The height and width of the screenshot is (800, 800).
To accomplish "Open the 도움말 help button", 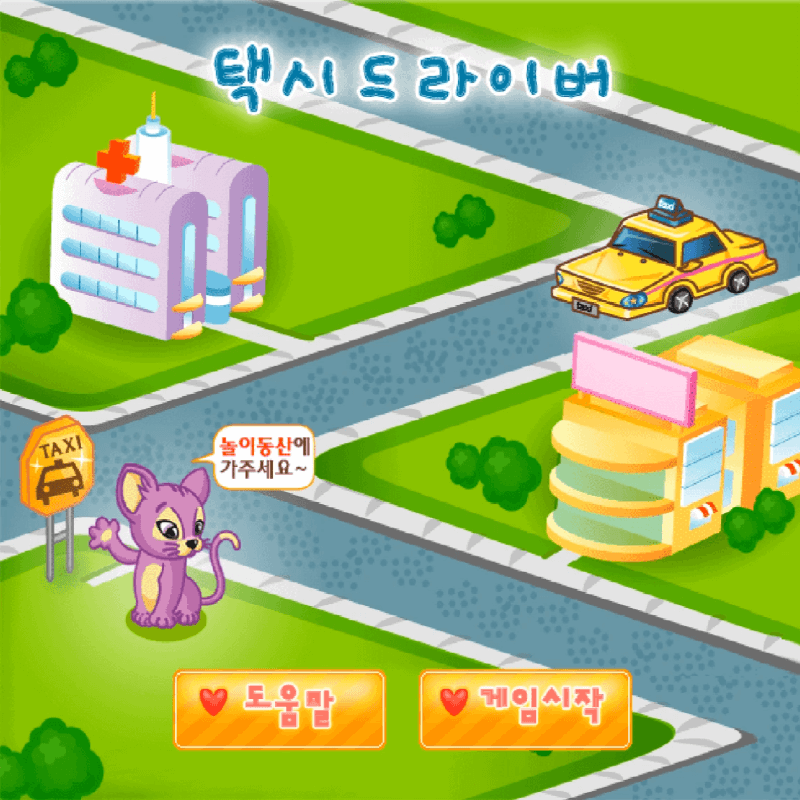I will tap(279, 708).
